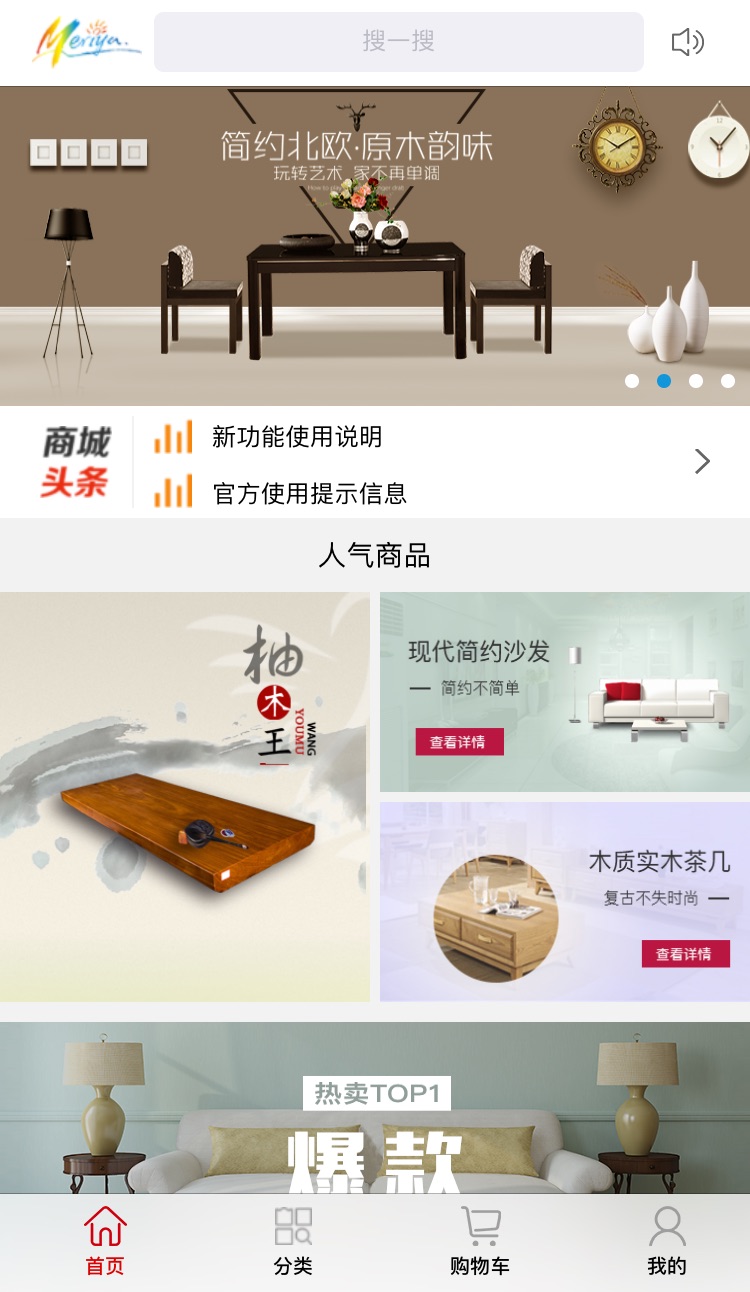Open the 热卖TOP1 爆款 banner
Screen dimensions: 750x1292
pyautogui.click(x=375, y=1107)
